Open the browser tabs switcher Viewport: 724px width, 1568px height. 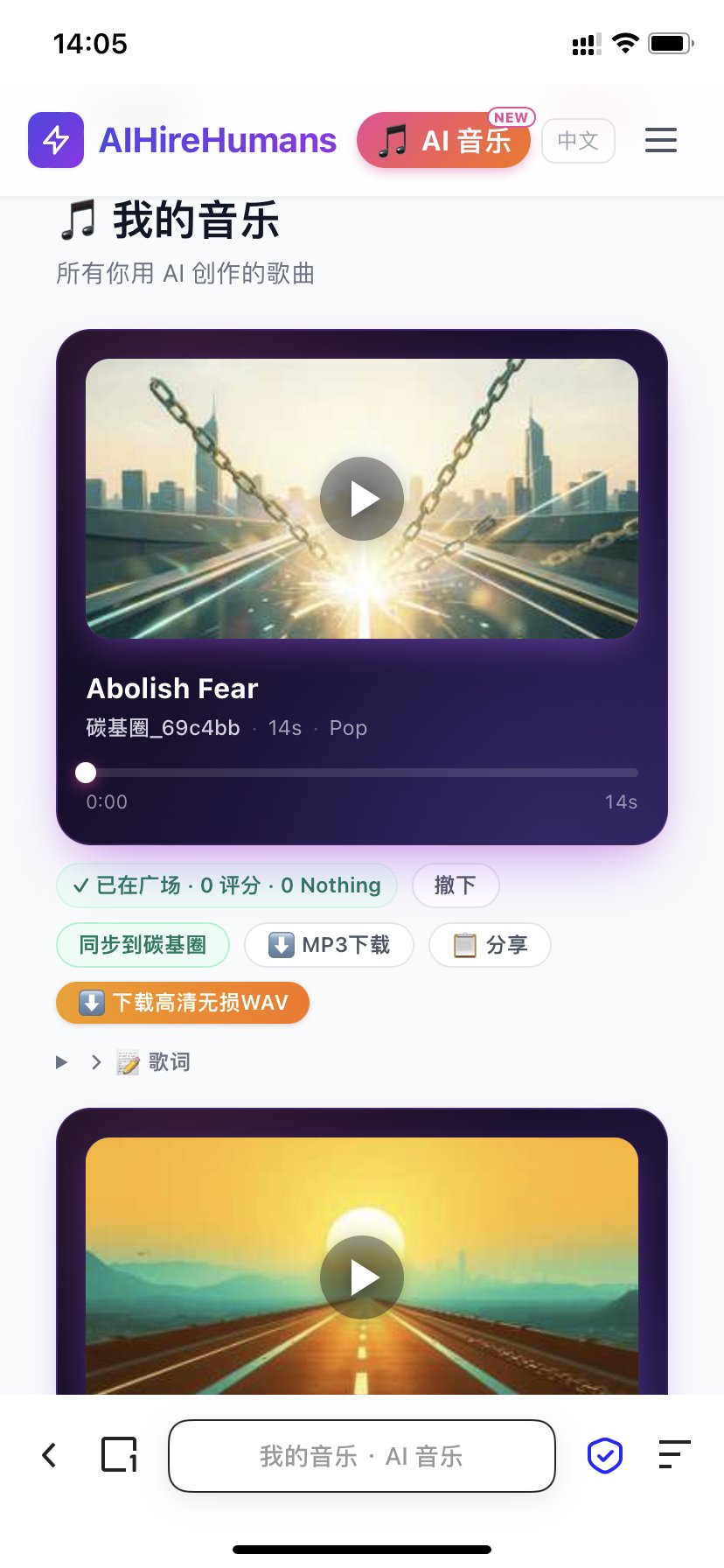tap(119, 1455)
